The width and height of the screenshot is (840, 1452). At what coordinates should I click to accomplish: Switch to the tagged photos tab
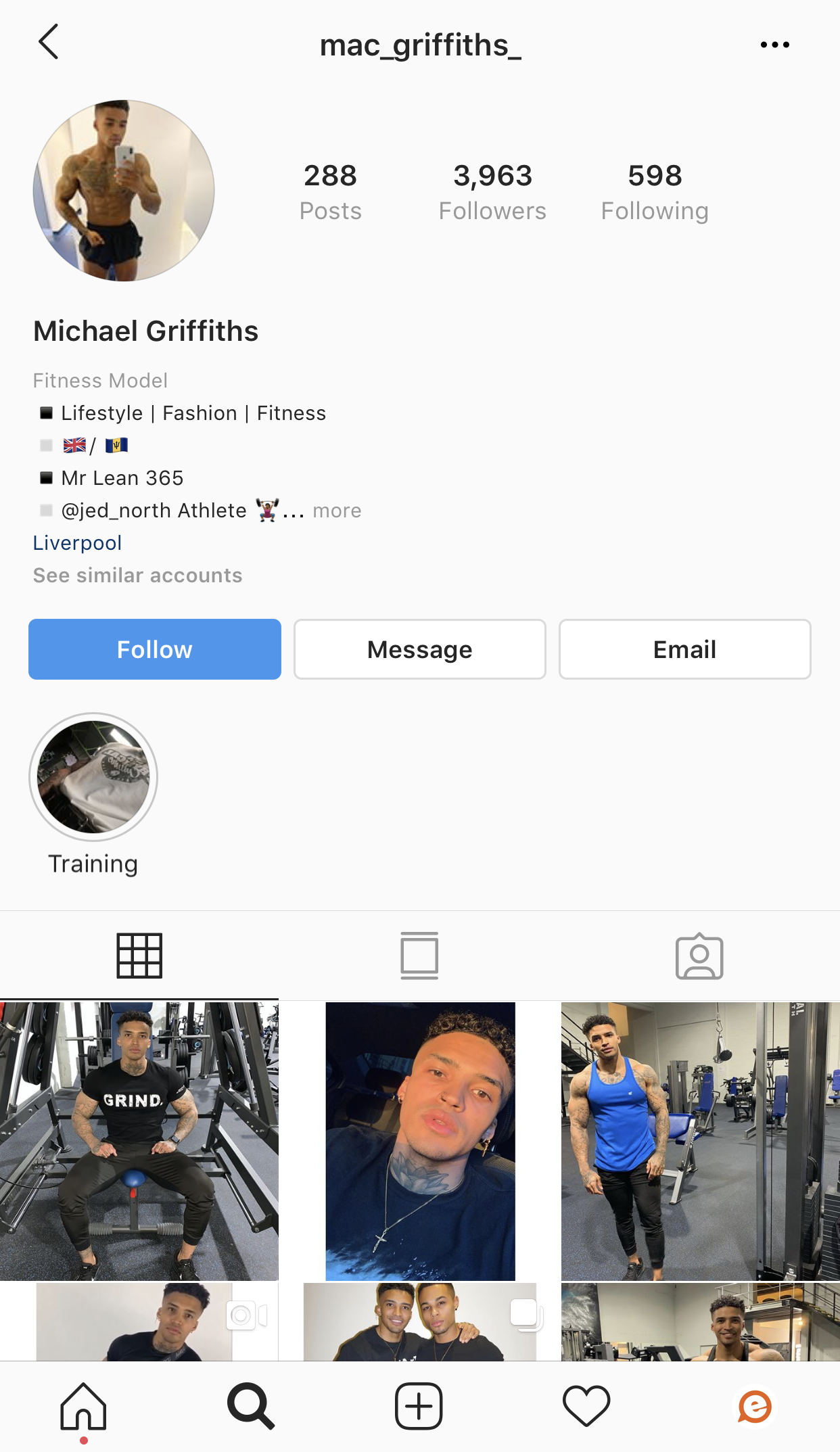[x=699, y=956]
